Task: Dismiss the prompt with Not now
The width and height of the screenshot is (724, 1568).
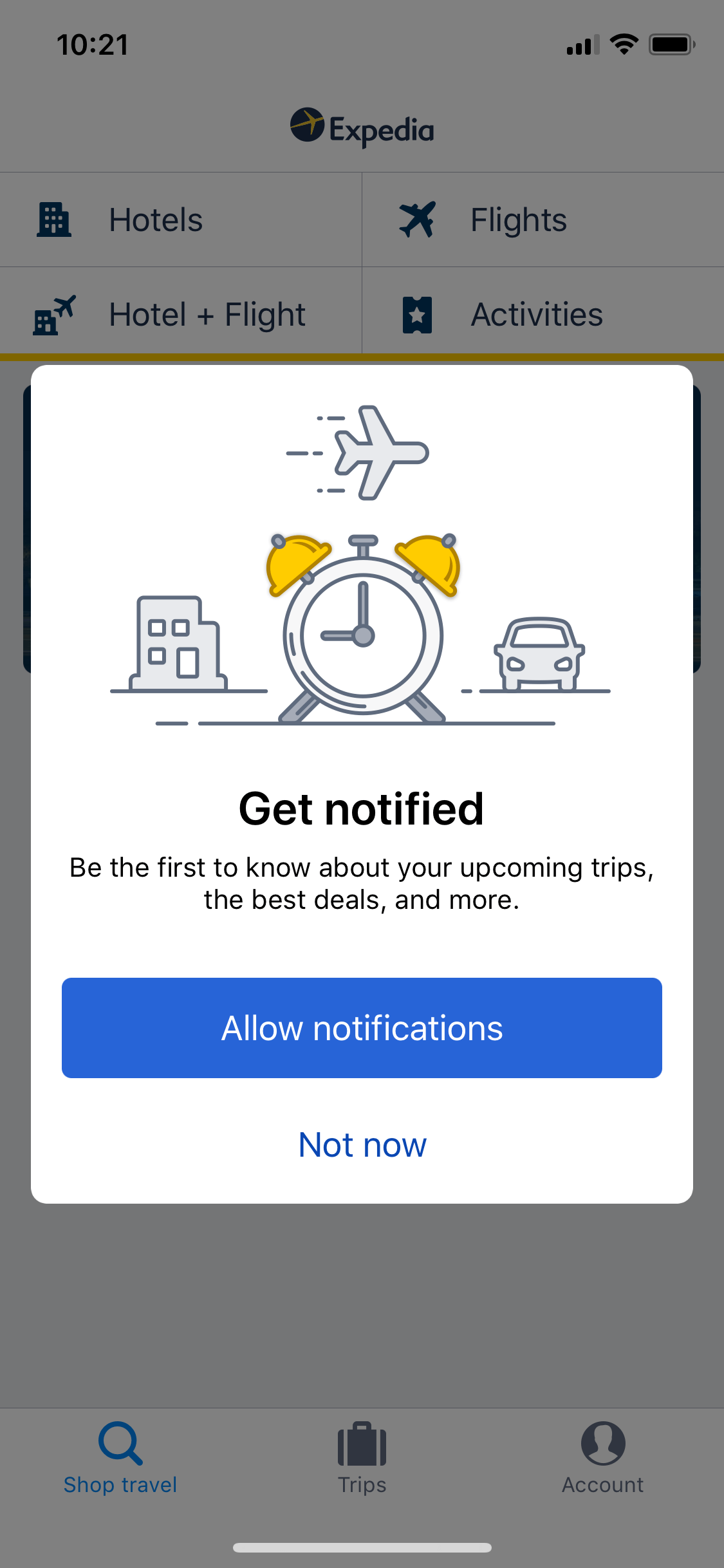Action: [362, 1144]
